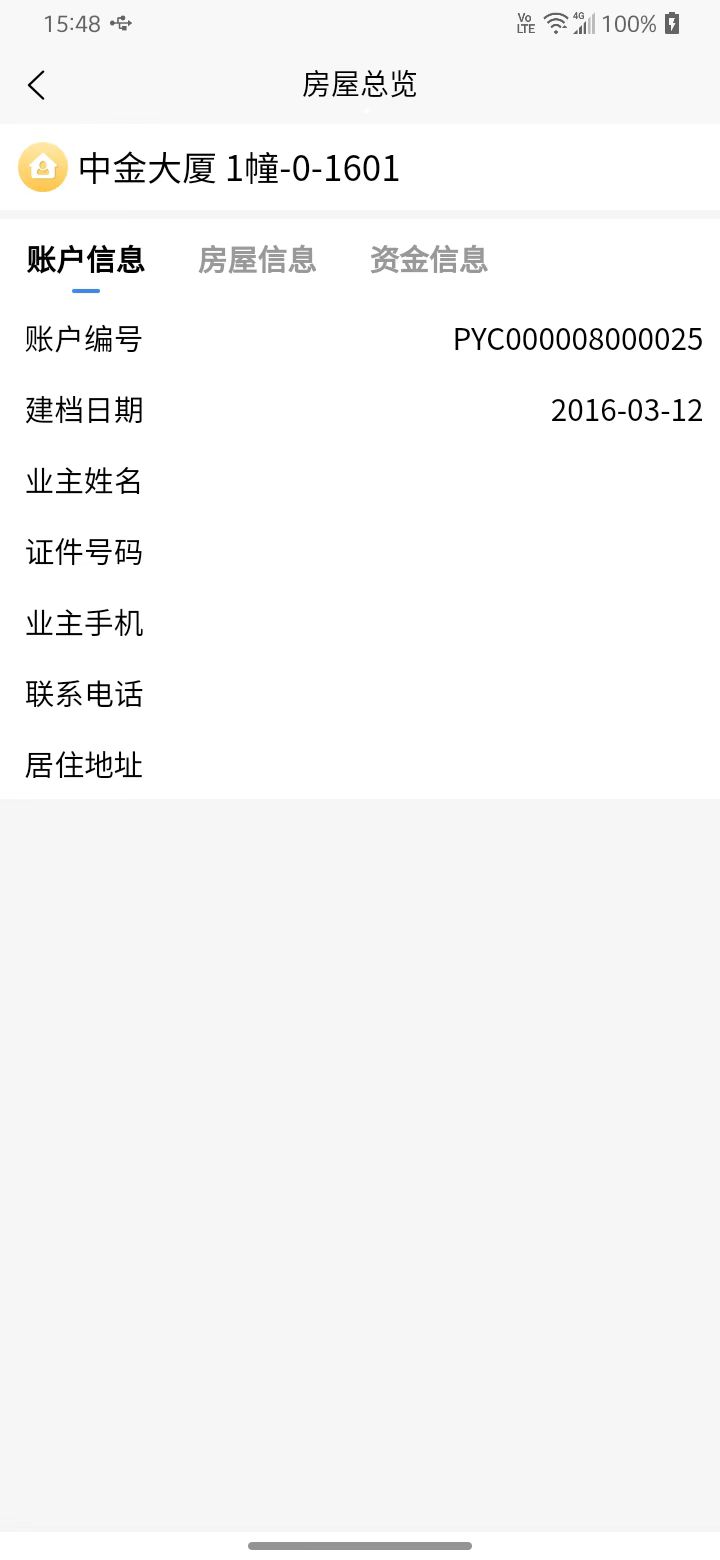Tap the 业主手机 row
The width and height of the screenshot is (720, 1560).
[360, 623]
